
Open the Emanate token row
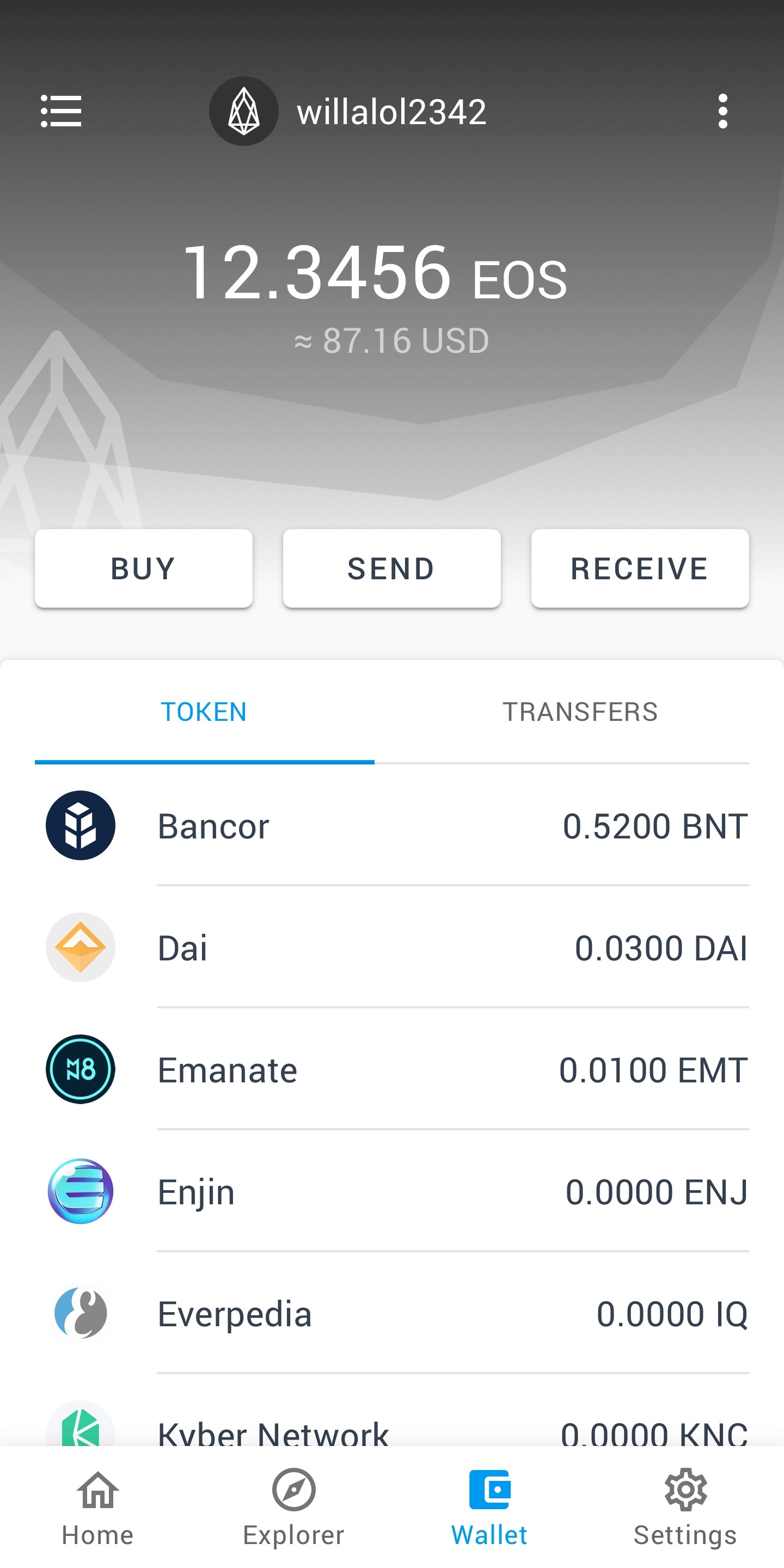391,1069
